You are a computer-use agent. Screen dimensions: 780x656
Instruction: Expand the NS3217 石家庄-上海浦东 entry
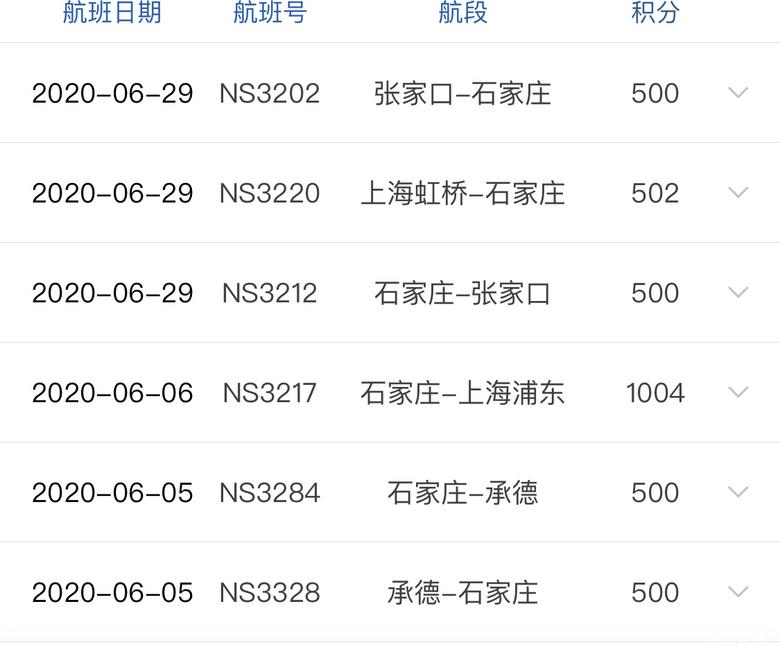tap(738, 393)
